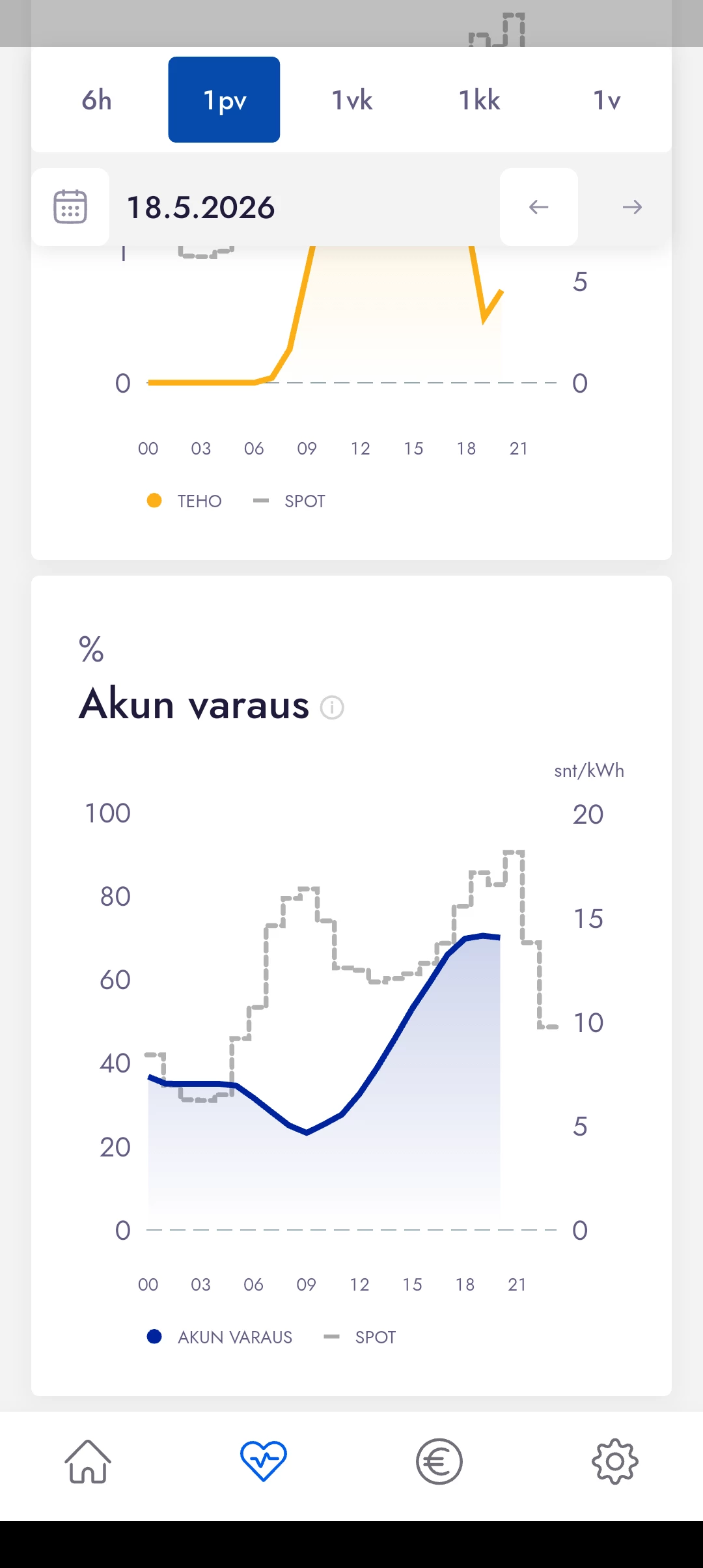Switch to the 6h time range
The image size is (703, 1568).
tap(96, 100)
